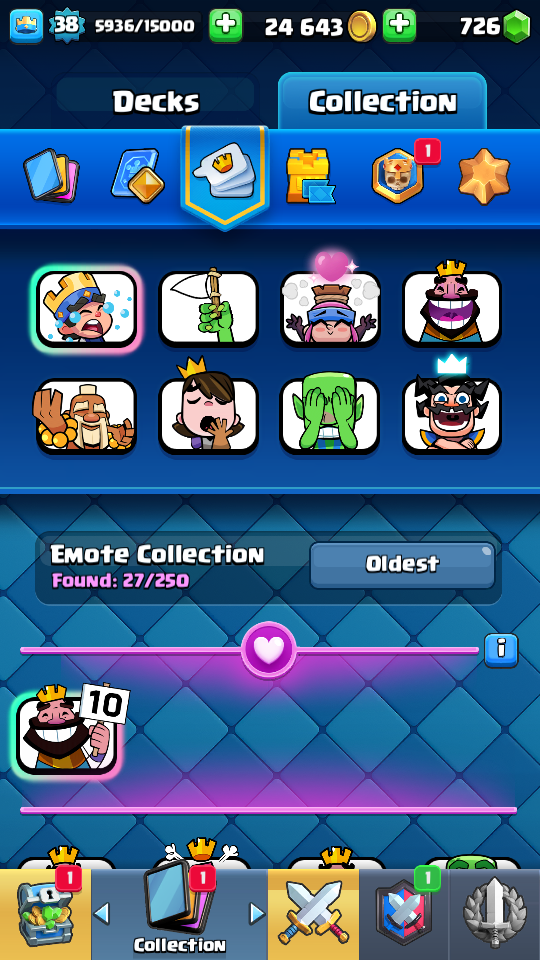Select the laughing king emote slot
This screenshot has height=960, width=540.
tap(452, 309)
